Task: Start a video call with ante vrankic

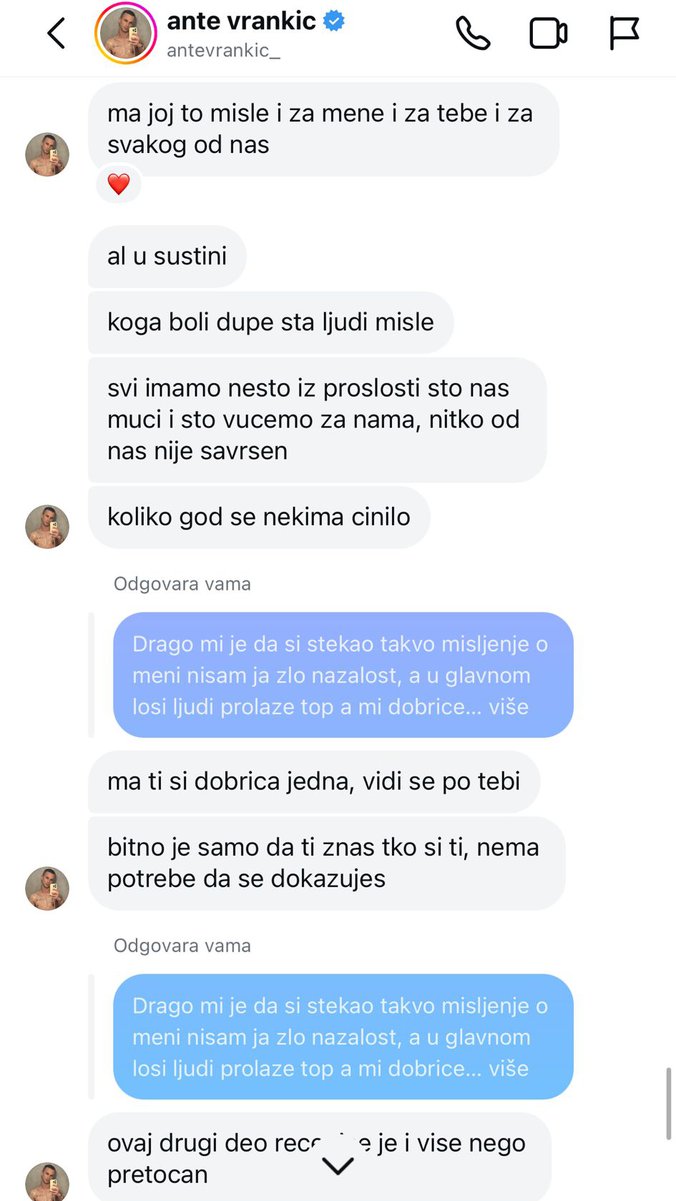Action: (x=548, y=34)
